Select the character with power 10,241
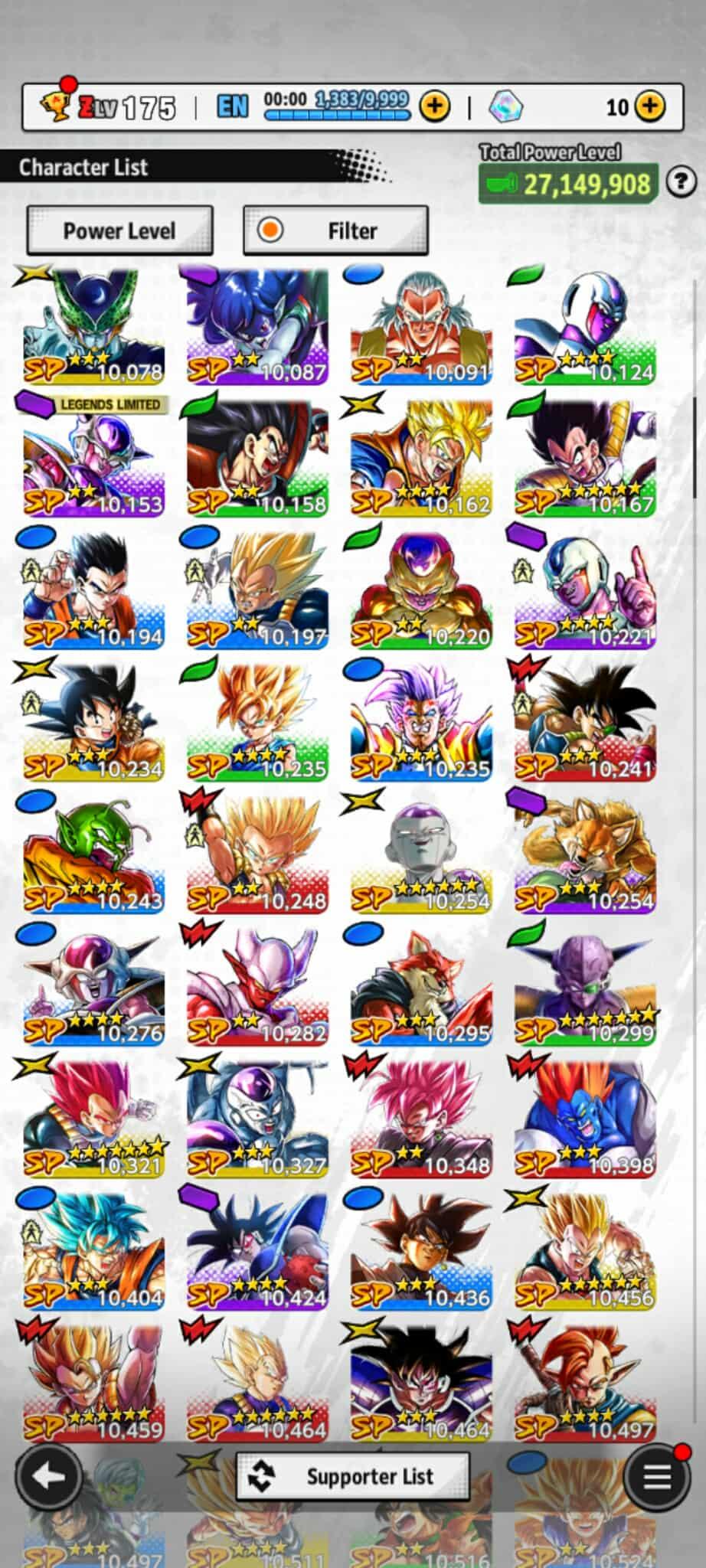Image resolution: width=706 pixels, height=1568 pixels. tap(585, 724)
